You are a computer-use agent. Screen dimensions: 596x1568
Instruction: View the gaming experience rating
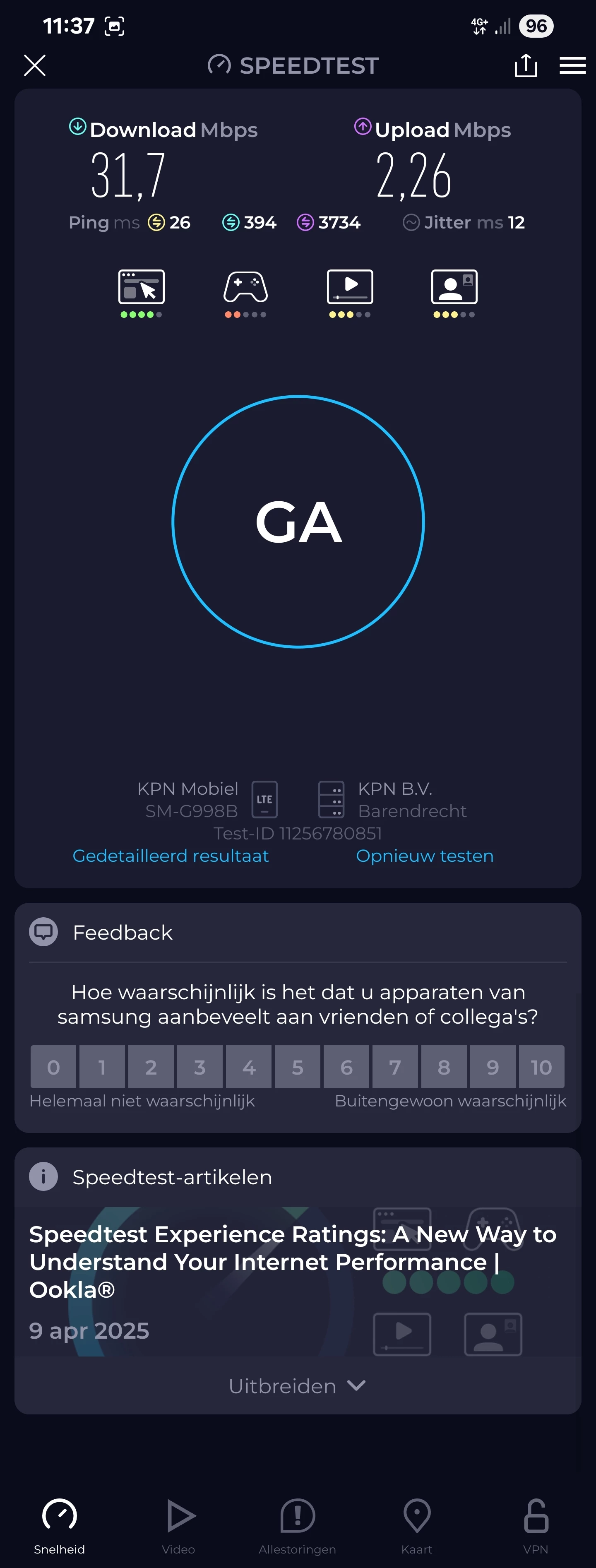(x=245, y=292)
